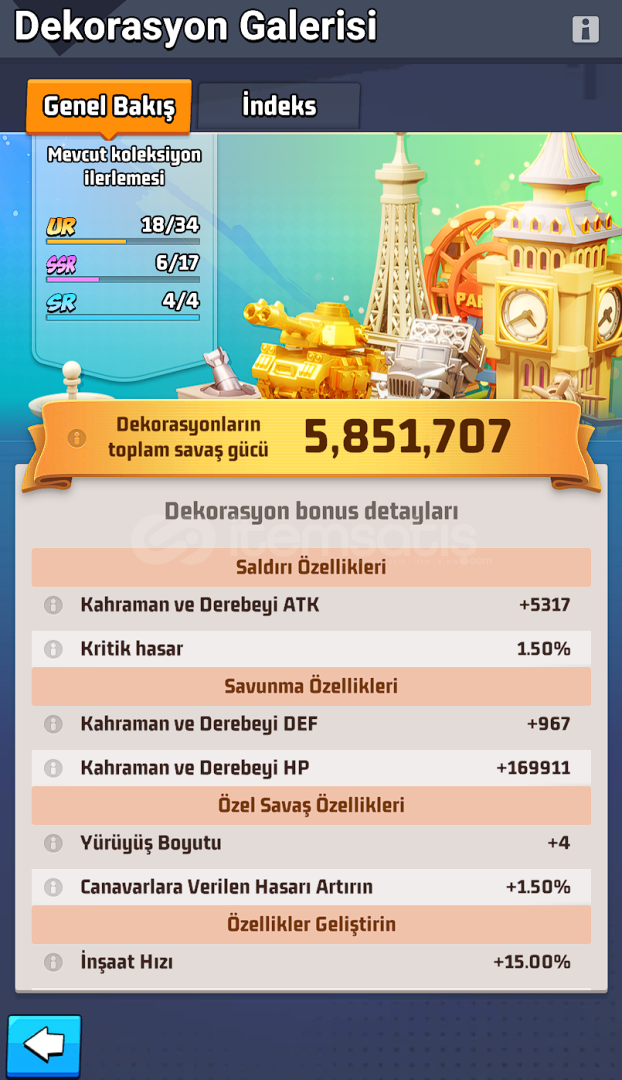Select the Genel Bakış tab
622x1080 pixels.
pyautogui.click(x=109, y=107)
